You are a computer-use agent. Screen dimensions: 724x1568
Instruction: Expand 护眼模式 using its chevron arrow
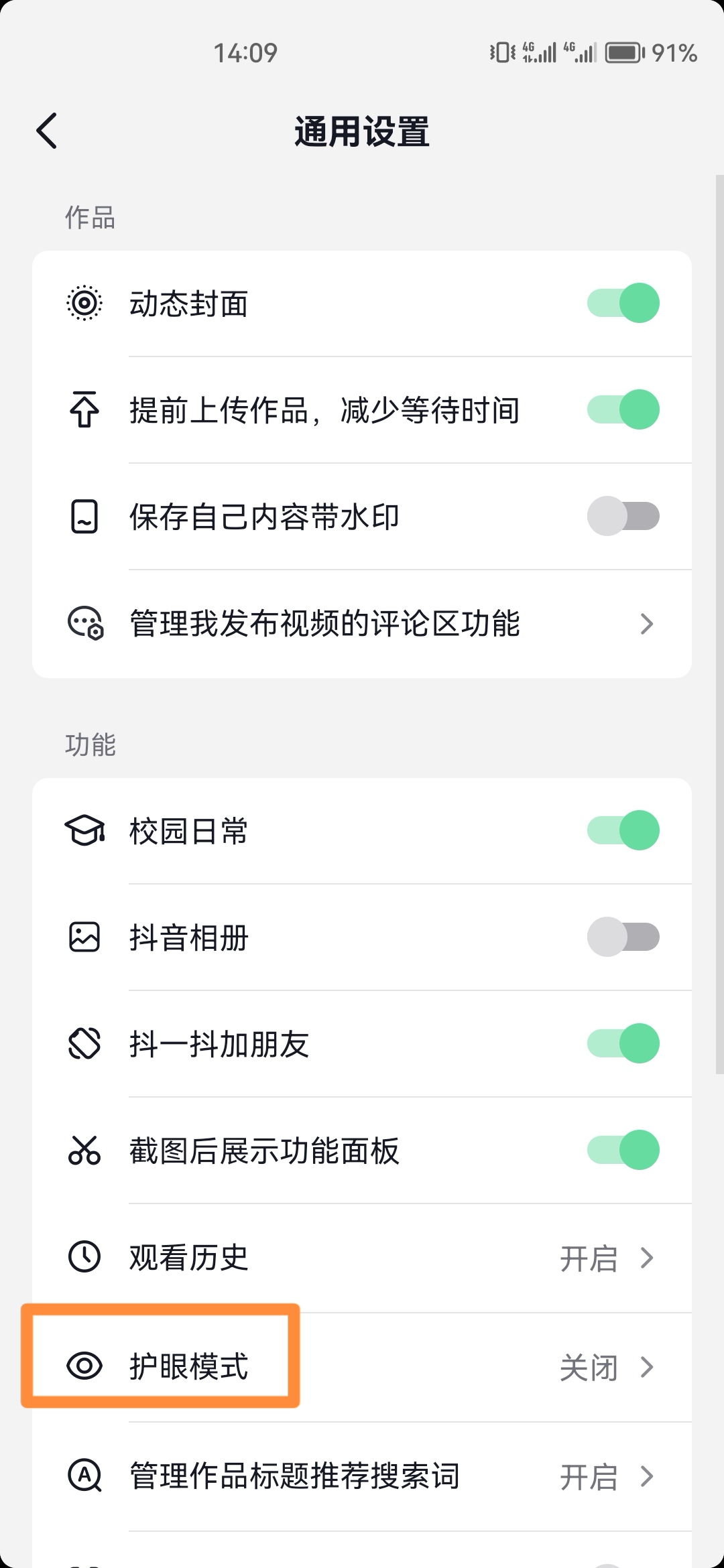(647, 1367)
